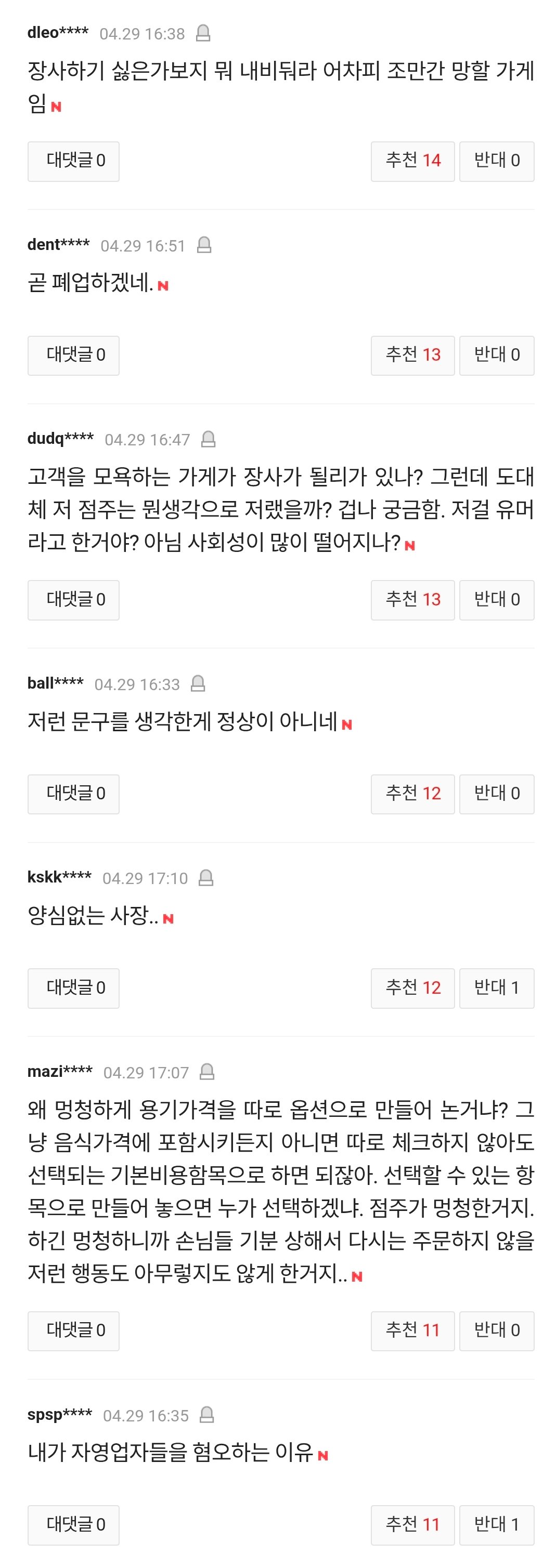
Task: Upvote (추천) kskk****'s comment
Action: (x=412, y=987)
